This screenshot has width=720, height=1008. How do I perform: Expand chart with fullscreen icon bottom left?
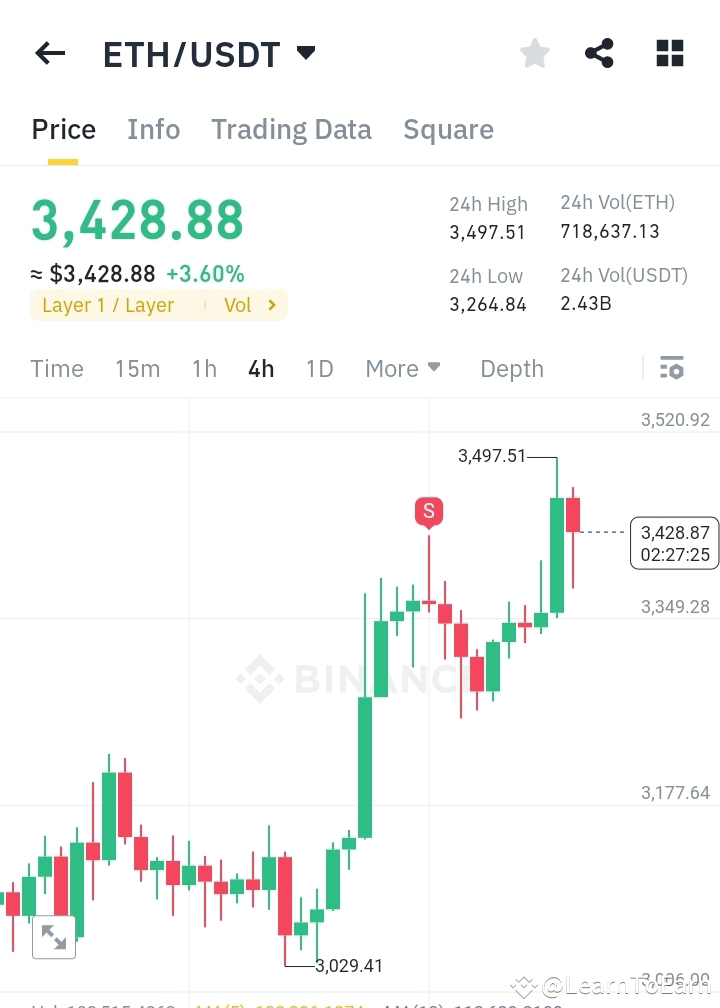tap(53, 937)
